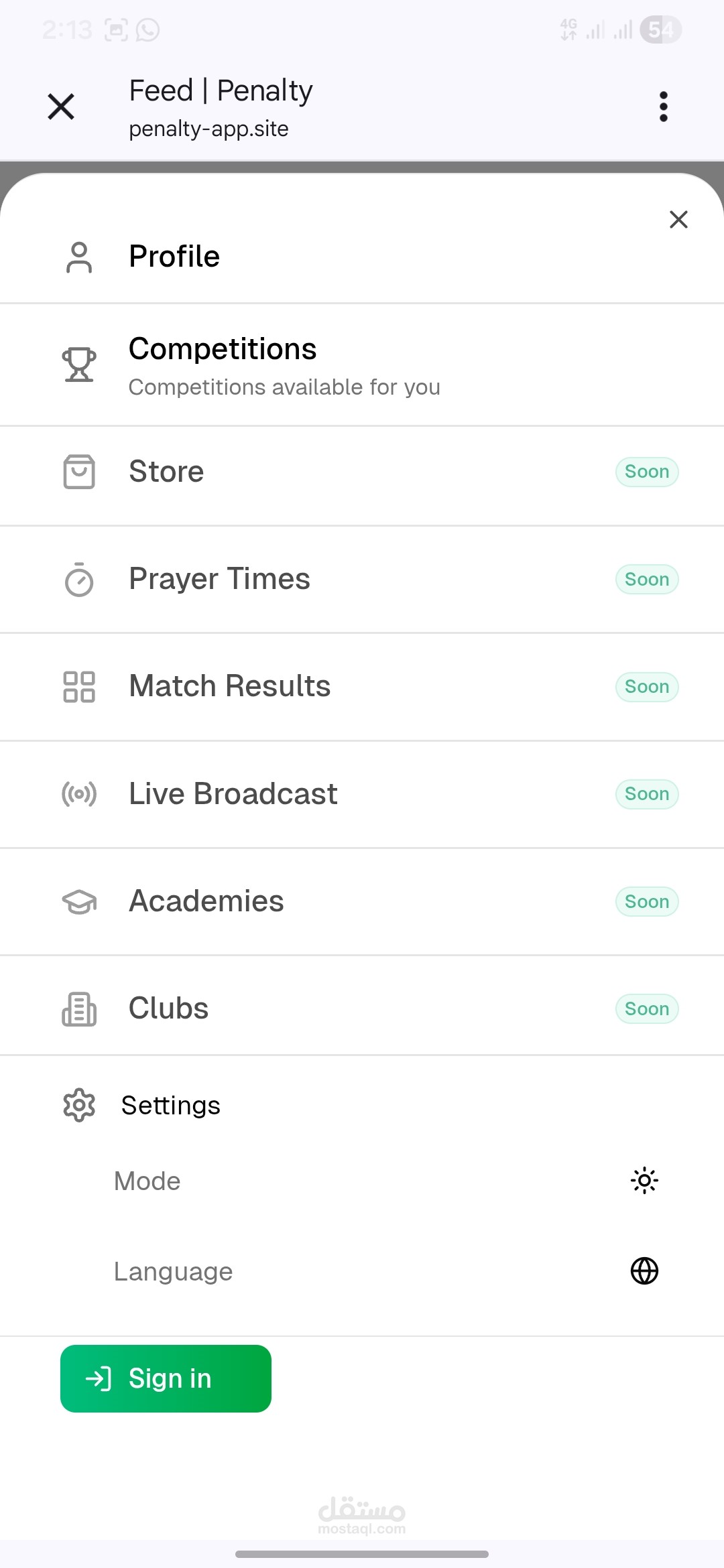Open the browser overflow menu
Viewport: 724px width, 1568px height.
click(x=663, y=107)
